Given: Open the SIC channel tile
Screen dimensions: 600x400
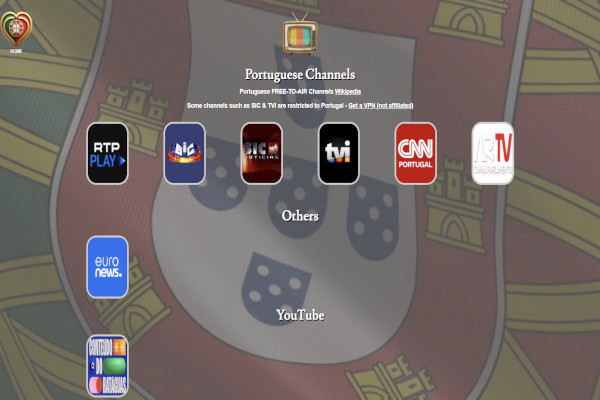Looking at the screenshot, I should (x=184, y=153).
